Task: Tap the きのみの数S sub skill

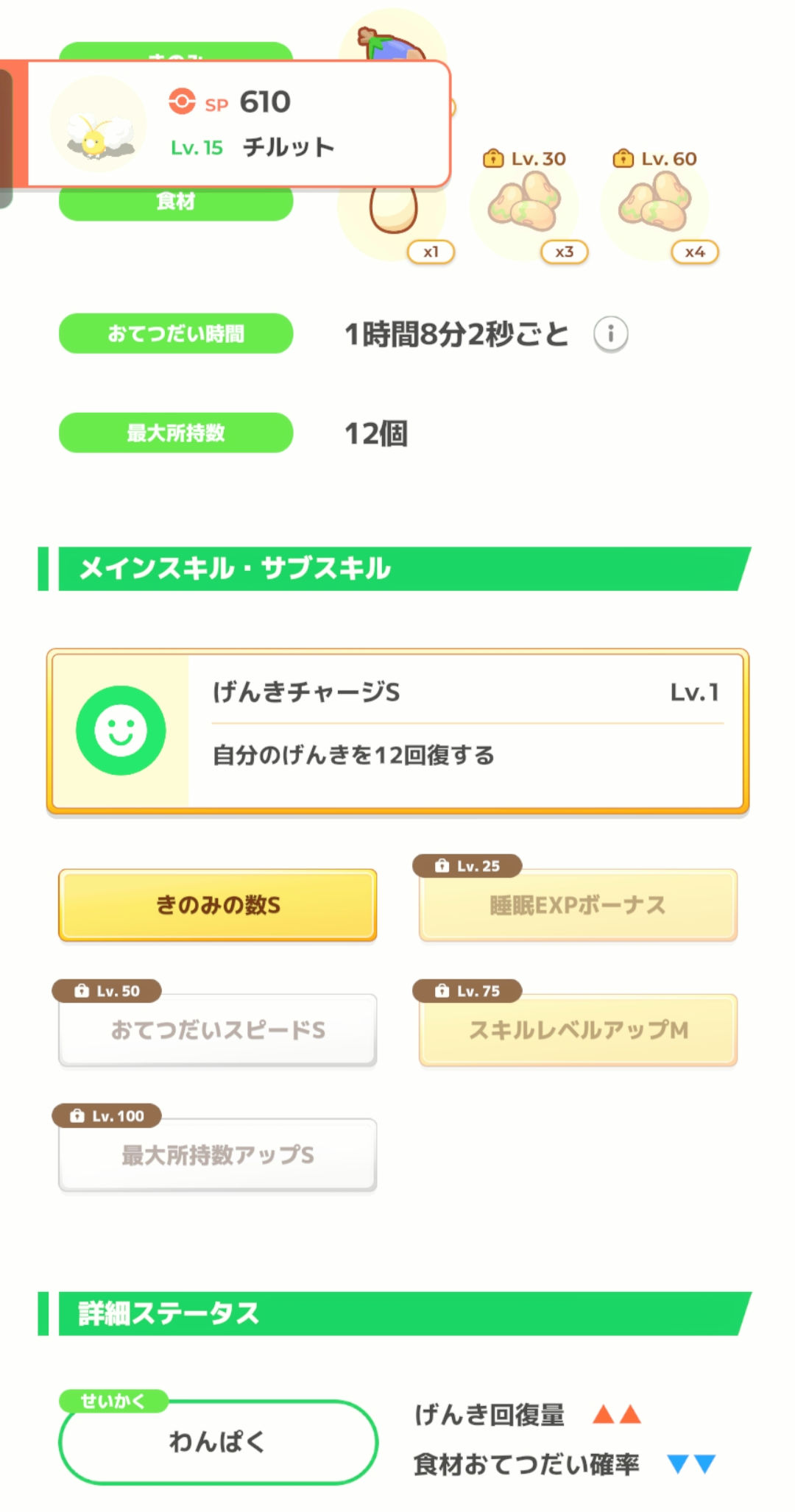Action: coord(218,905)
